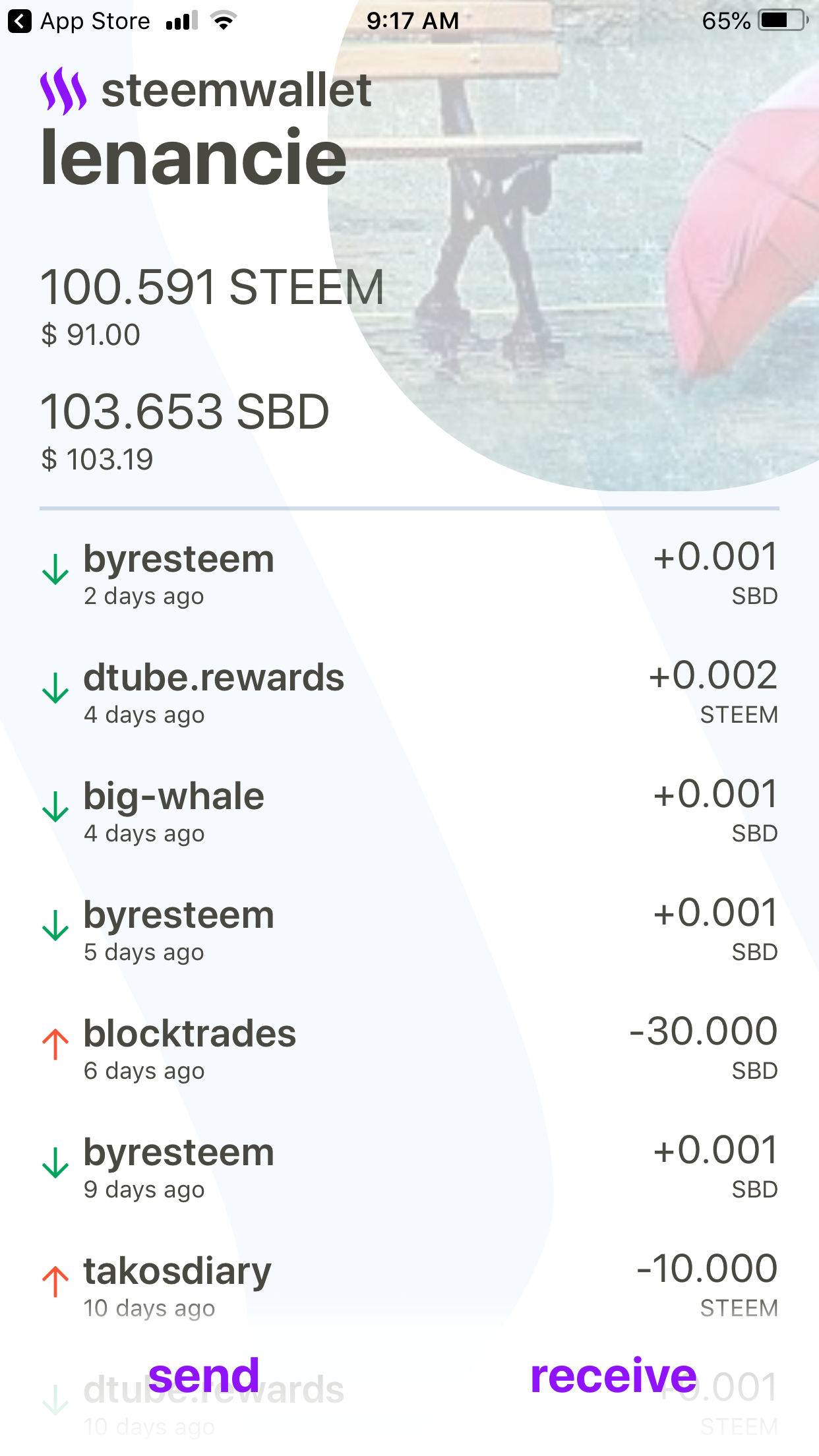Tap the send button

(x=204, y=1376)
